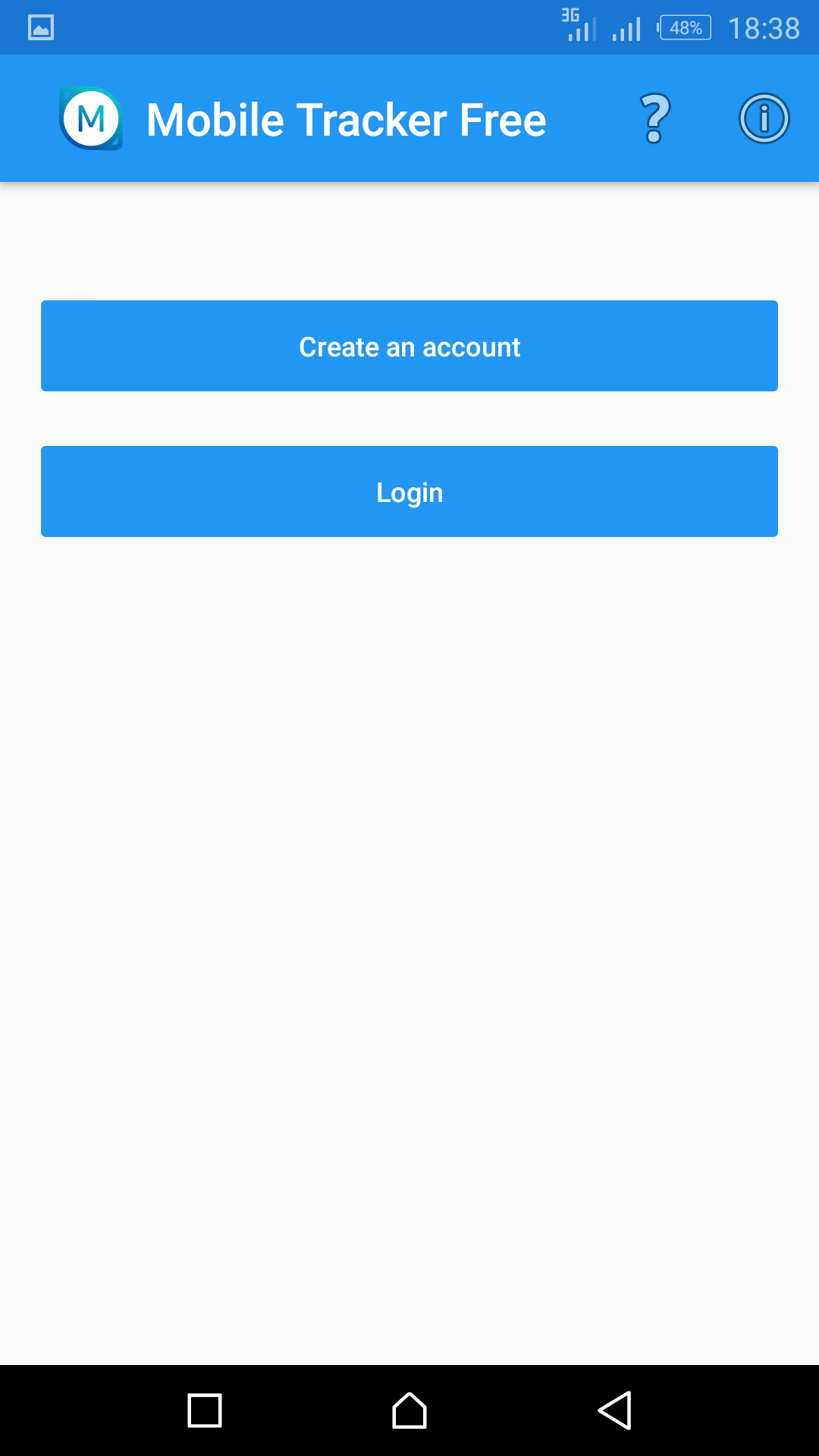Open the app info icon
The height and width of the screenshot is (1456, 819).
click(764, 118)
